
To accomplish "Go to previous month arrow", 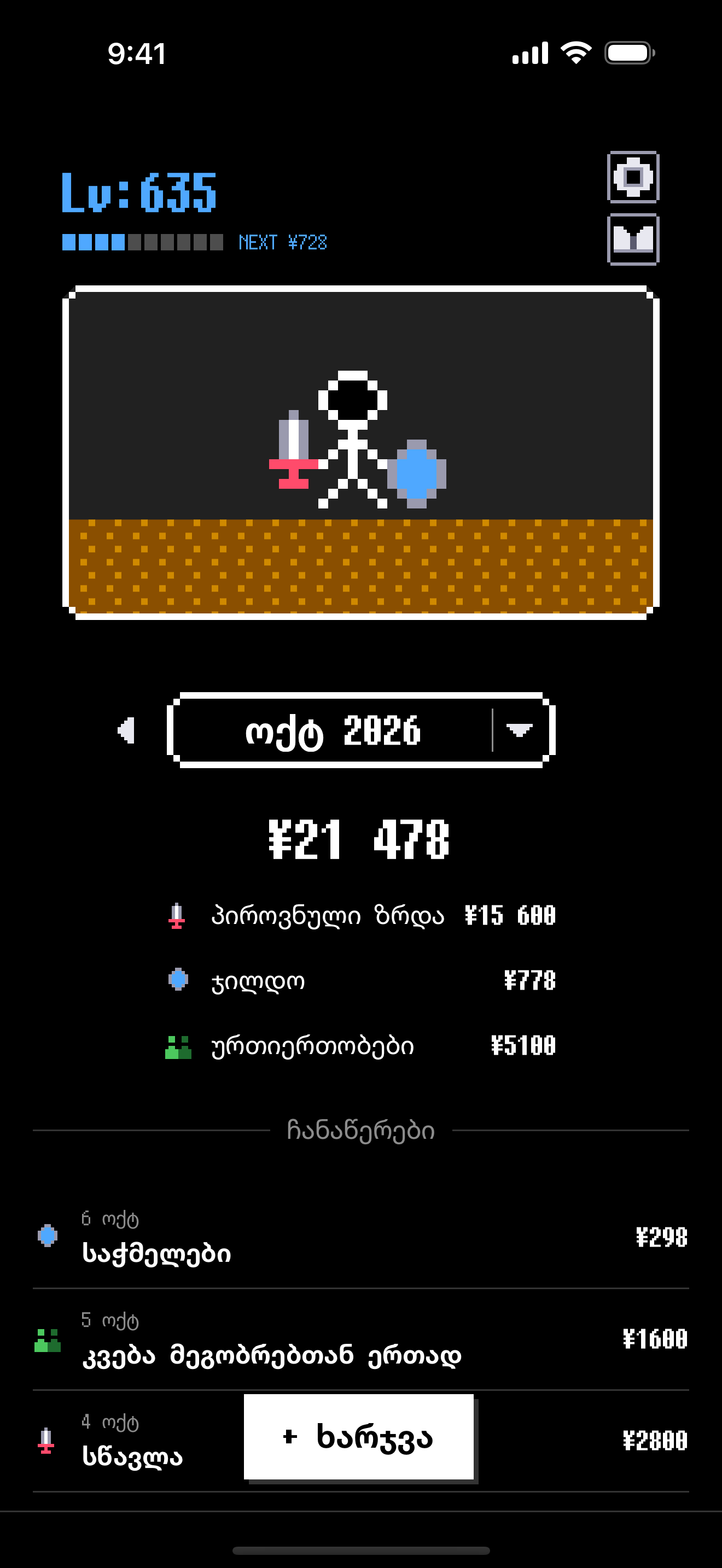I will click(x=126, y=730).
